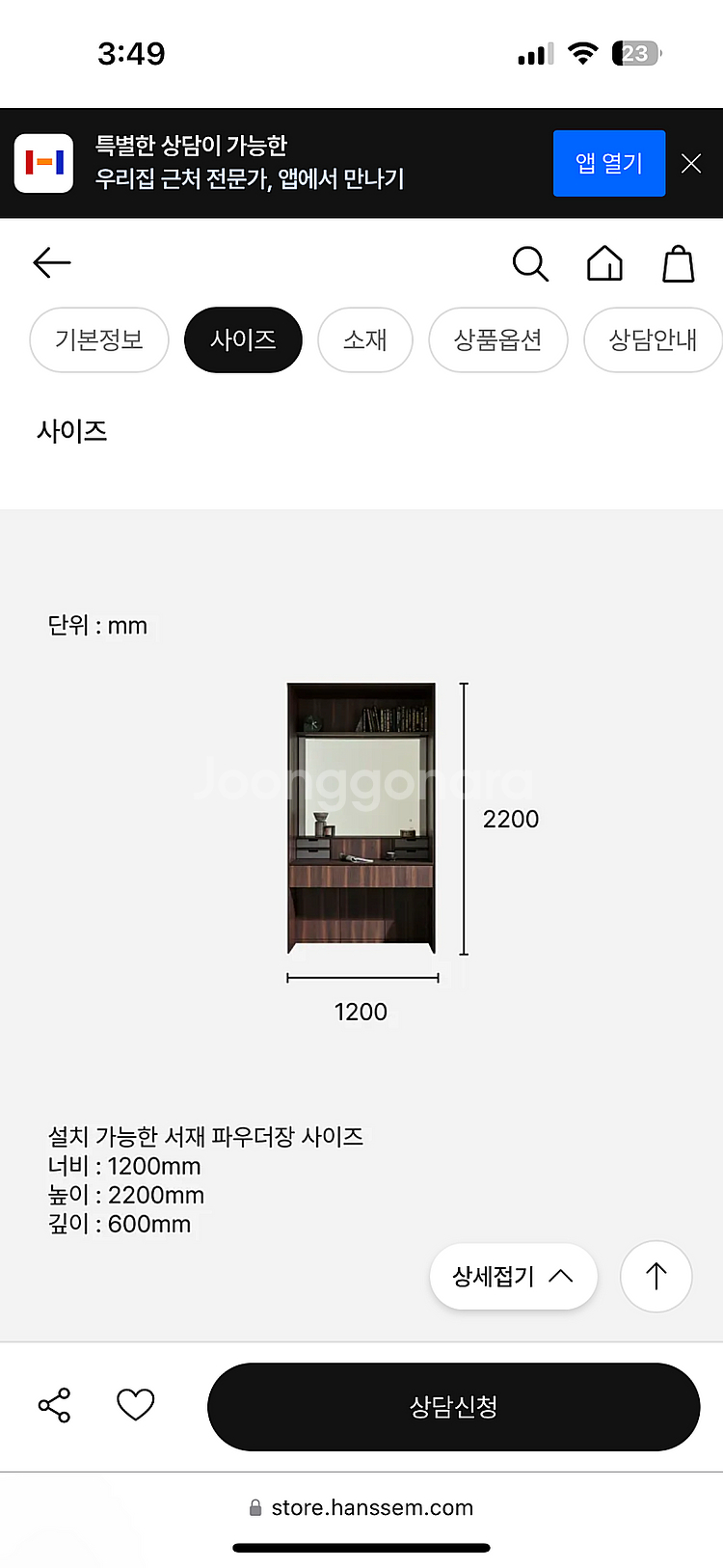723x1568 pixels.
Task: Tap the scroll-to-top arrow button
Action: [656, 1276]
